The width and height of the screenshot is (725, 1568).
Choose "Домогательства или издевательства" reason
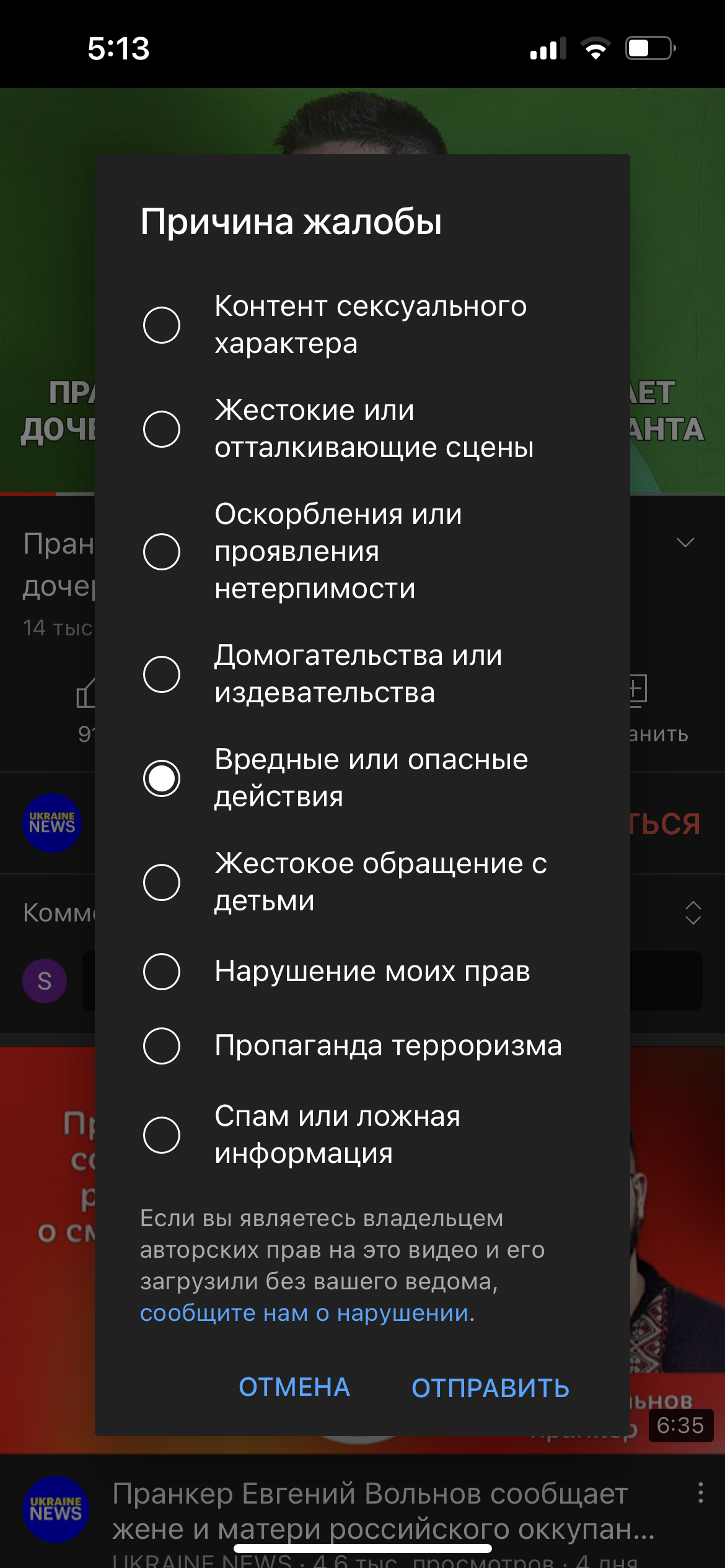(x=162, y=674)
